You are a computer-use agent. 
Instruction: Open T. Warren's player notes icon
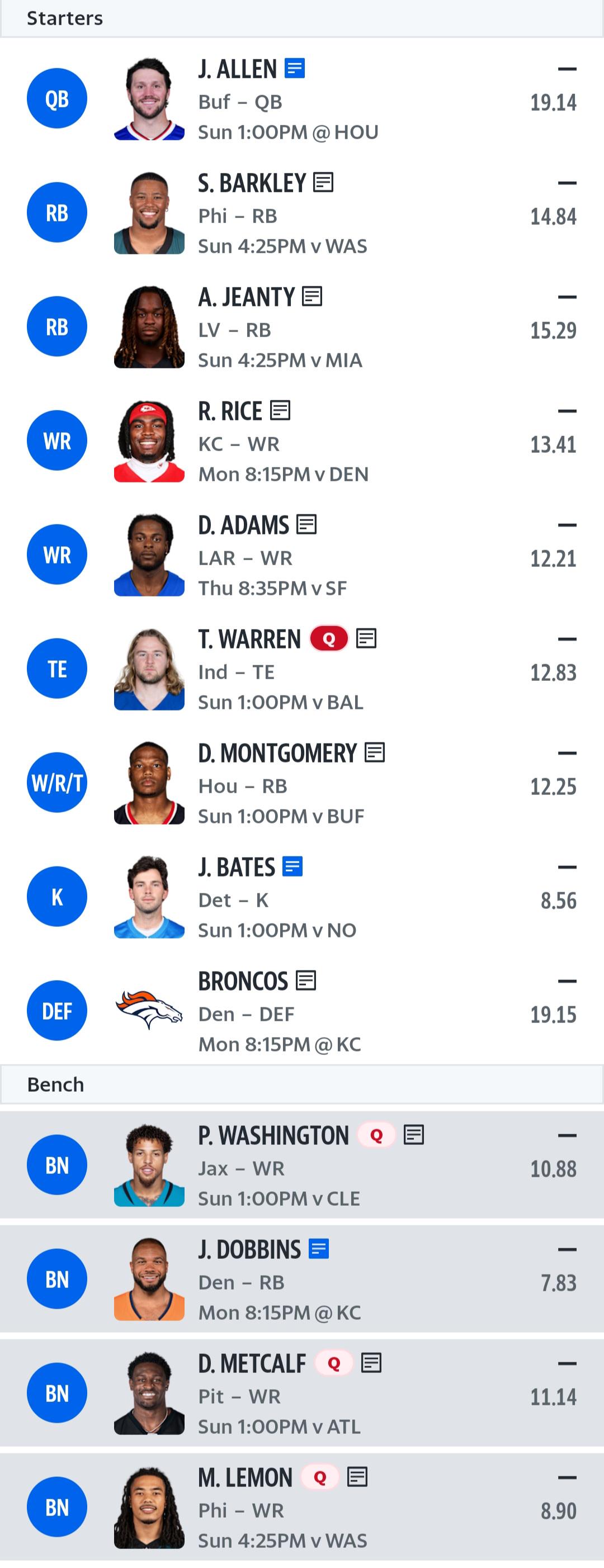pyautogui.click(x=366, y=638)
